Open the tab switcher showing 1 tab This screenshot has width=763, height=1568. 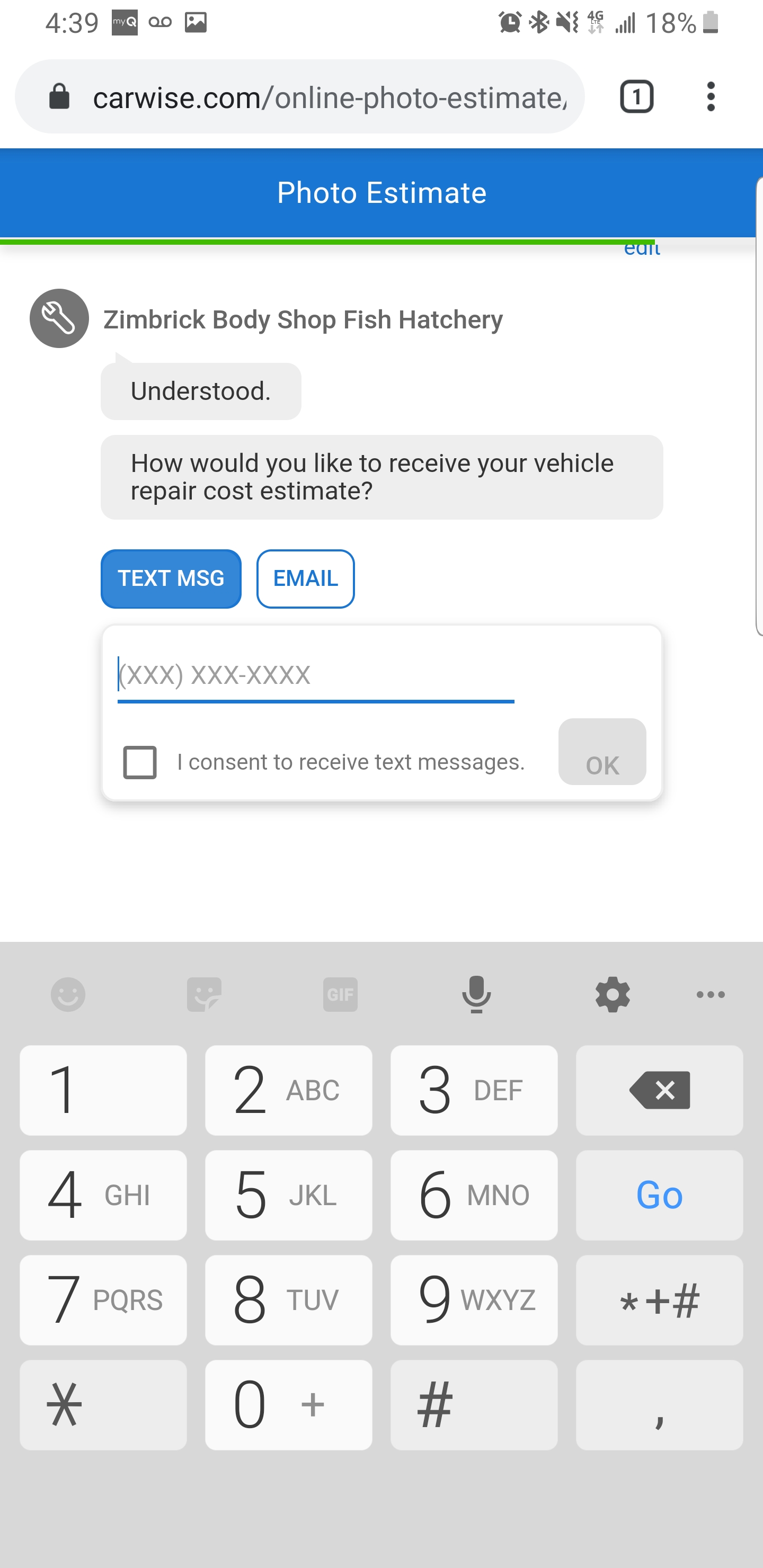[x=636, y=97]
